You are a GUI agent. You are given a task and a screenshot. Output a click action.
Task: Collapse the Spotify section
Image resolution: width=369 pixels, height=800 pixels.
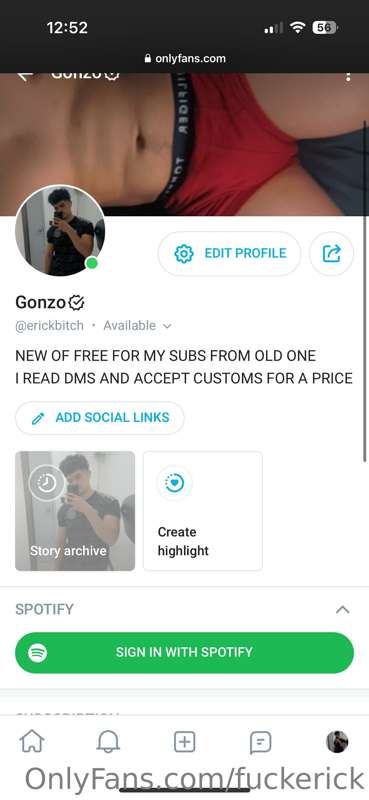click(x=342, y=610)
